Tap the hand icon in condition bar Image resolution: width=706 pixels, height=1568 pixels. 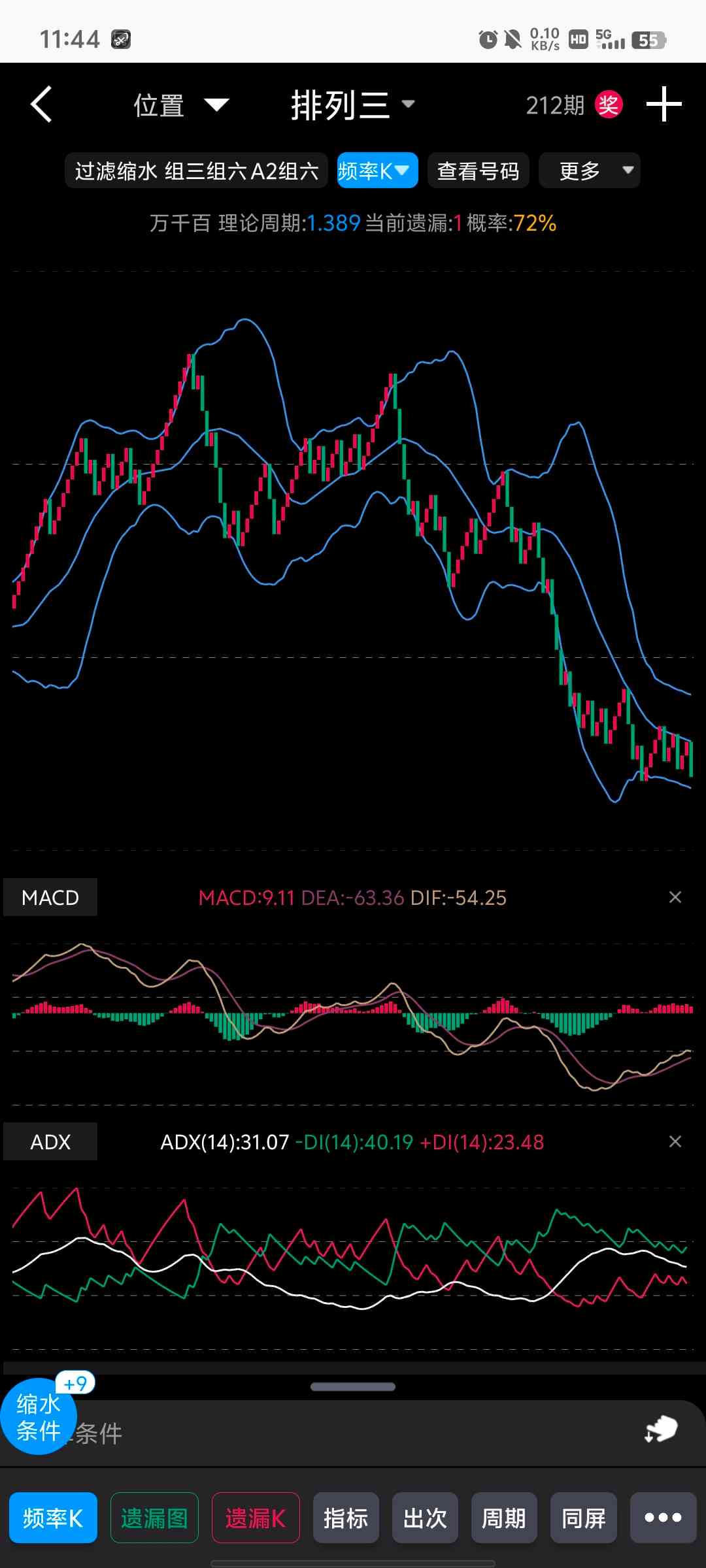(x=661, y=1429)
